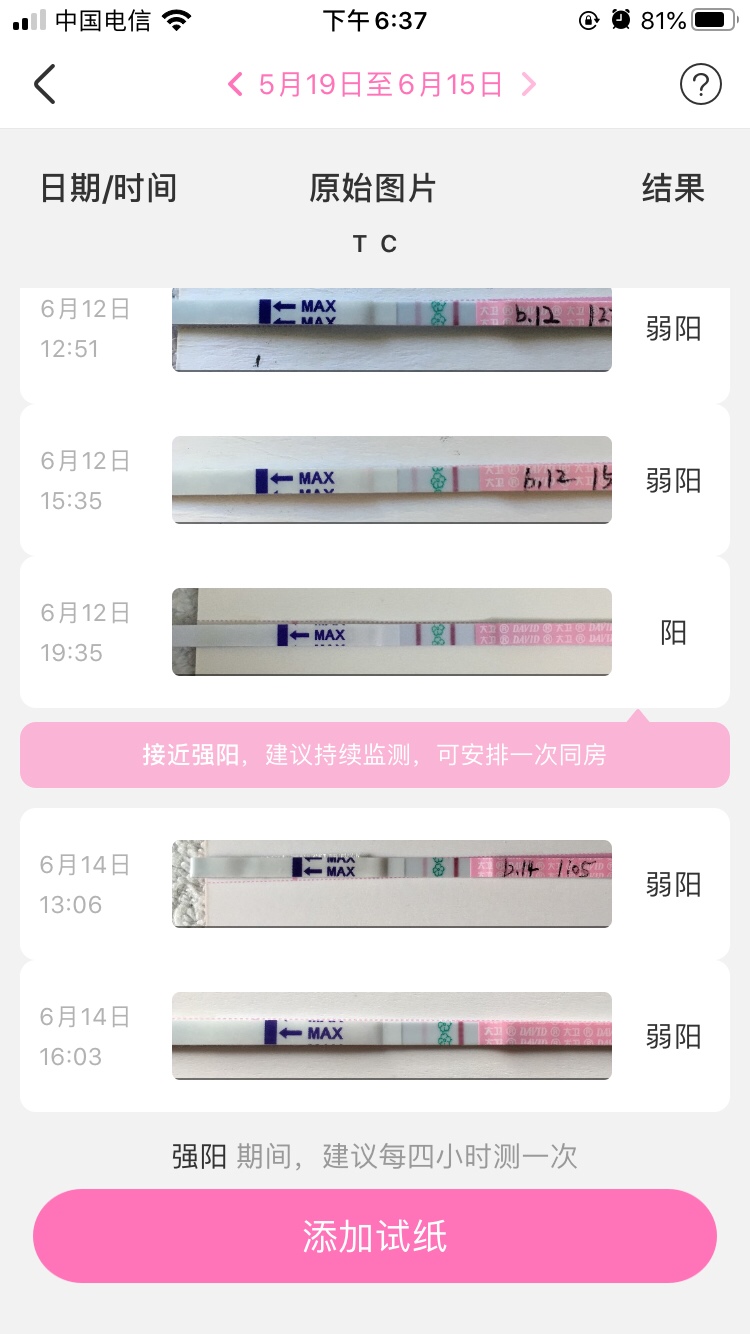Go to the previous date range
Image resolution: width=750 pixels, height=1334 pixels.
click(236, 85)
